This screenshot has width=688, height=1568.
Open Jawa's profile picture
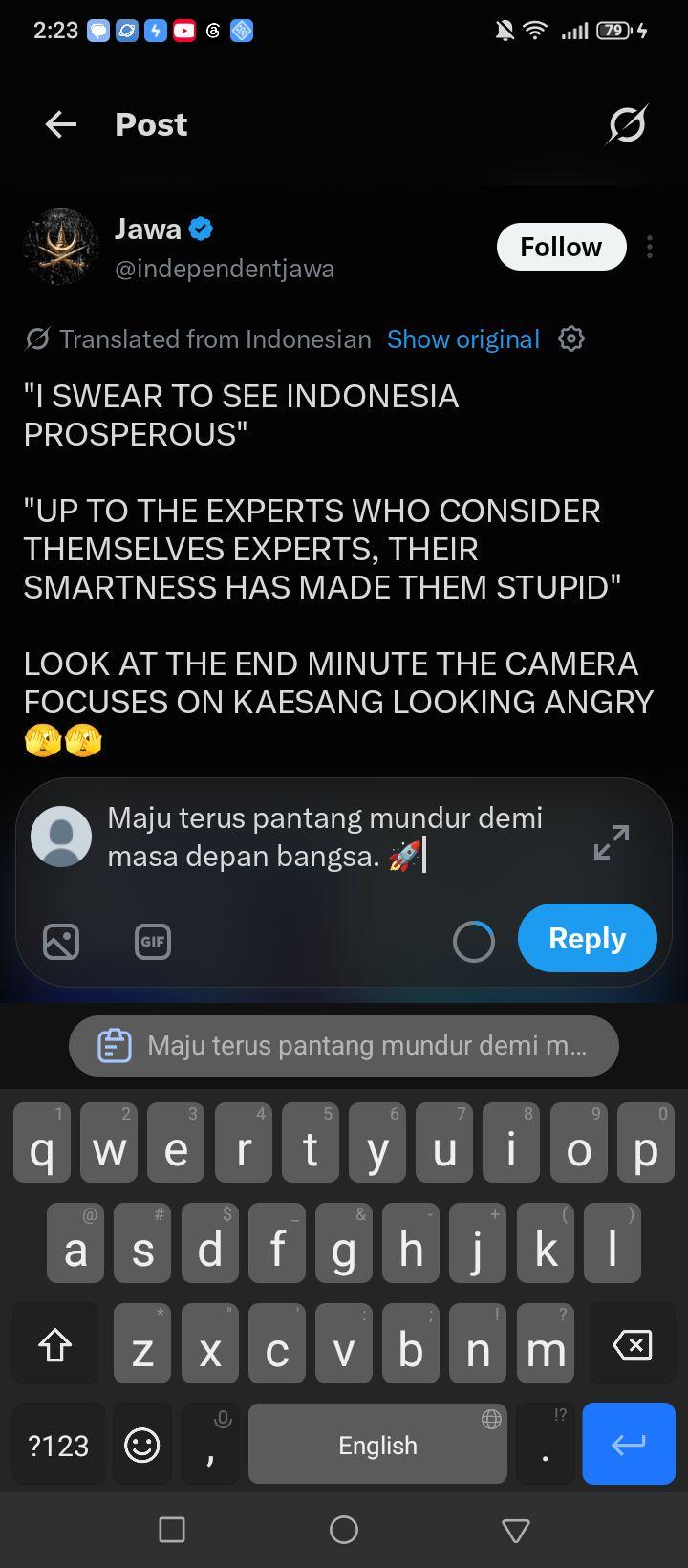click(61, 247)
